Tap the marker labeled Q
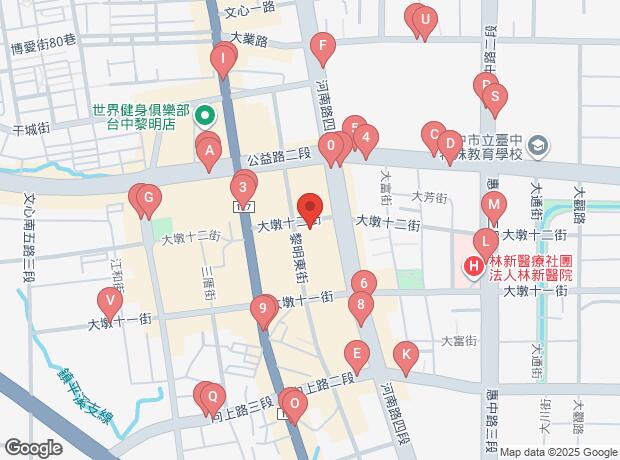This screenshot has height=460, width=620. [211, 396]
